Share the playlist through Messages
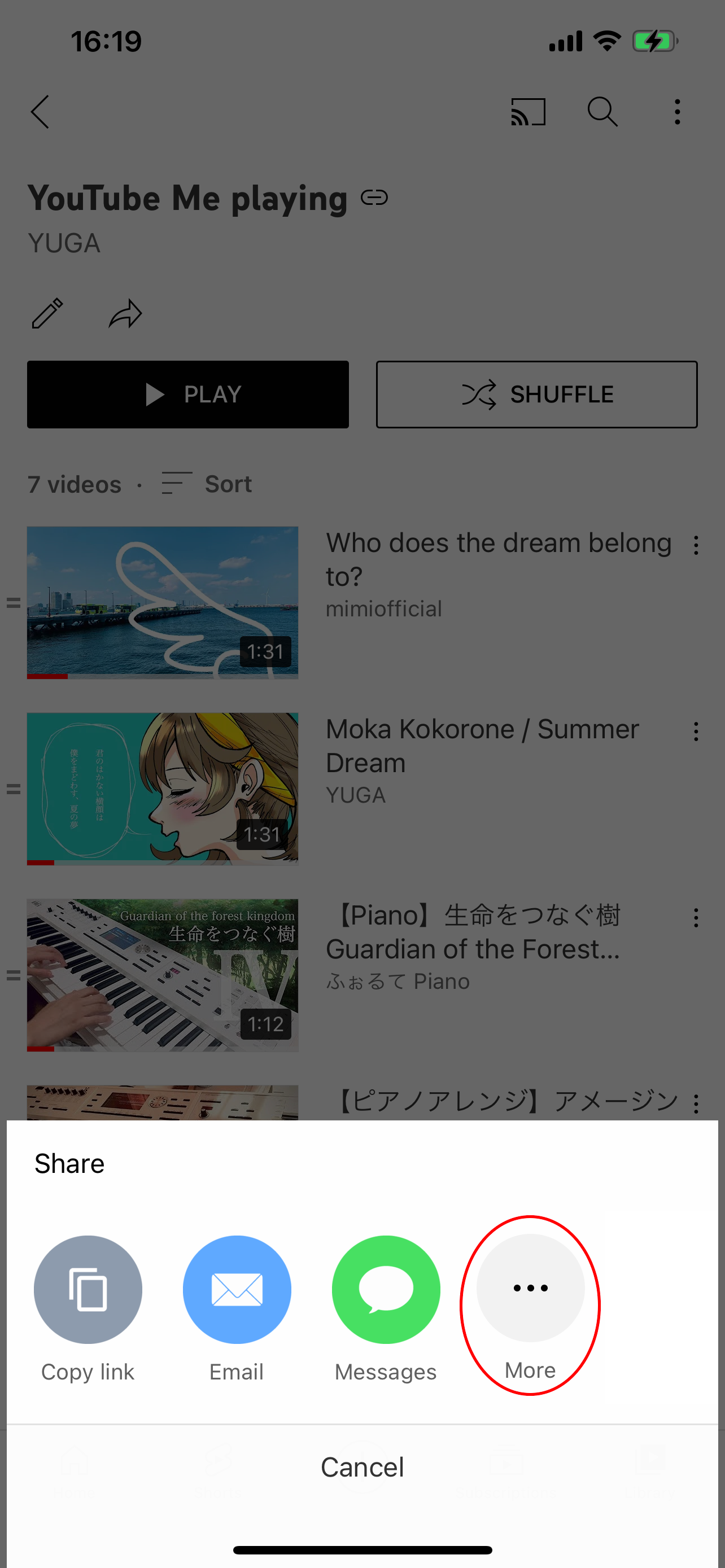Image resolution: width=725 pixels, height=1568 pixels. pos(386,1290)
